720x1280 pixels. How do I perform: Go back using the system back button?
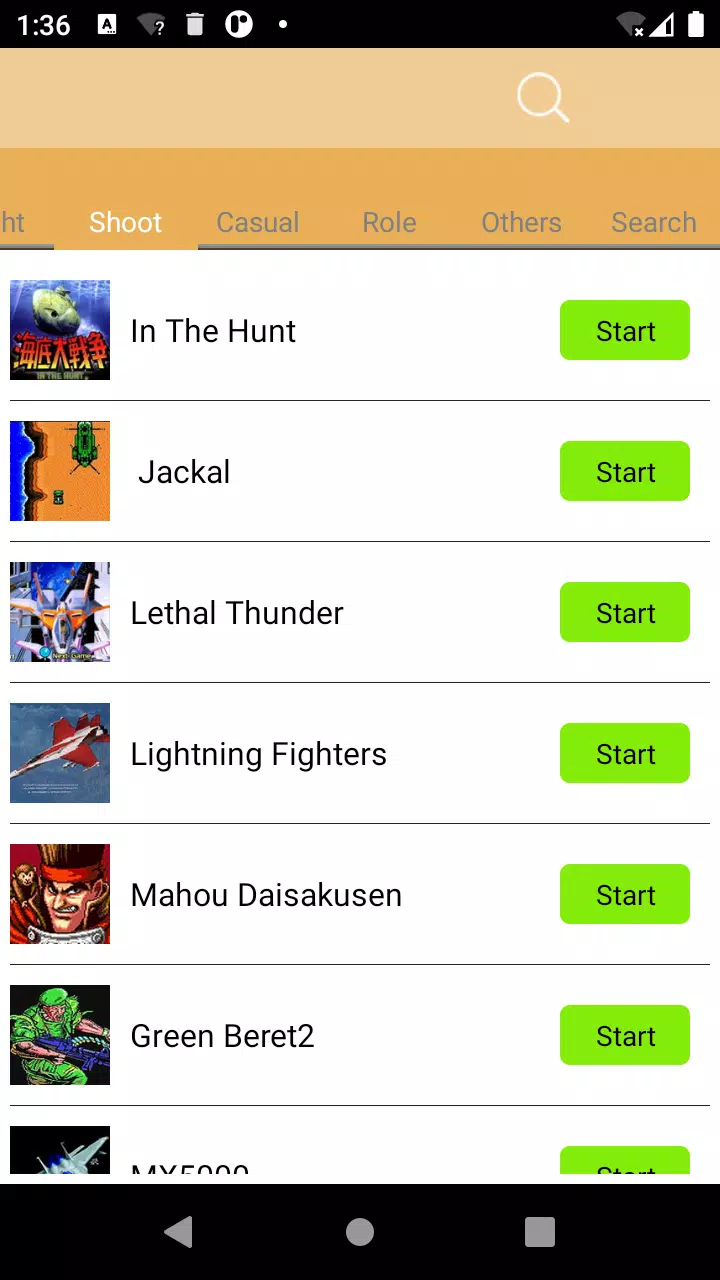[x=179, y=1232]
